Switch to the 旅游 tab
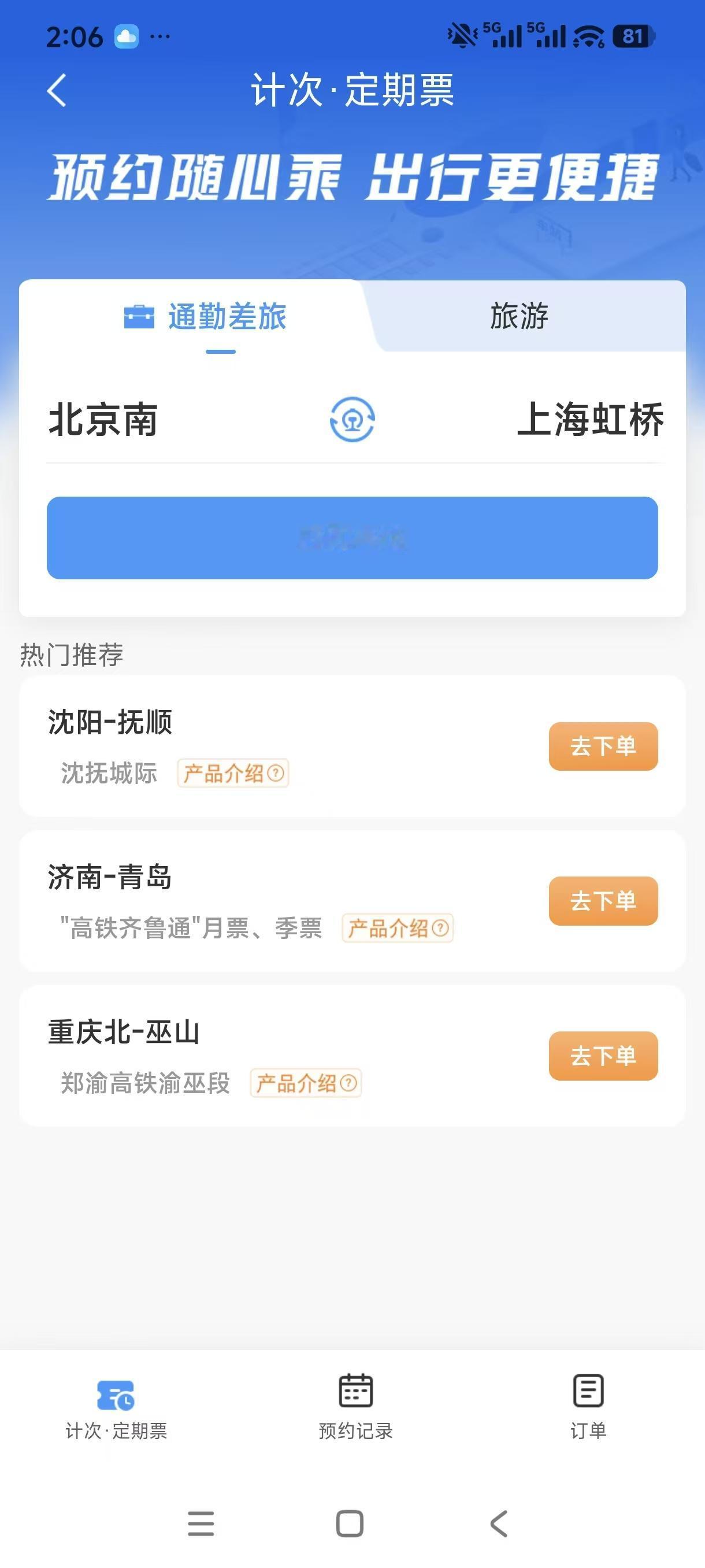705x1568 pixels. click(x=519, y=316)
